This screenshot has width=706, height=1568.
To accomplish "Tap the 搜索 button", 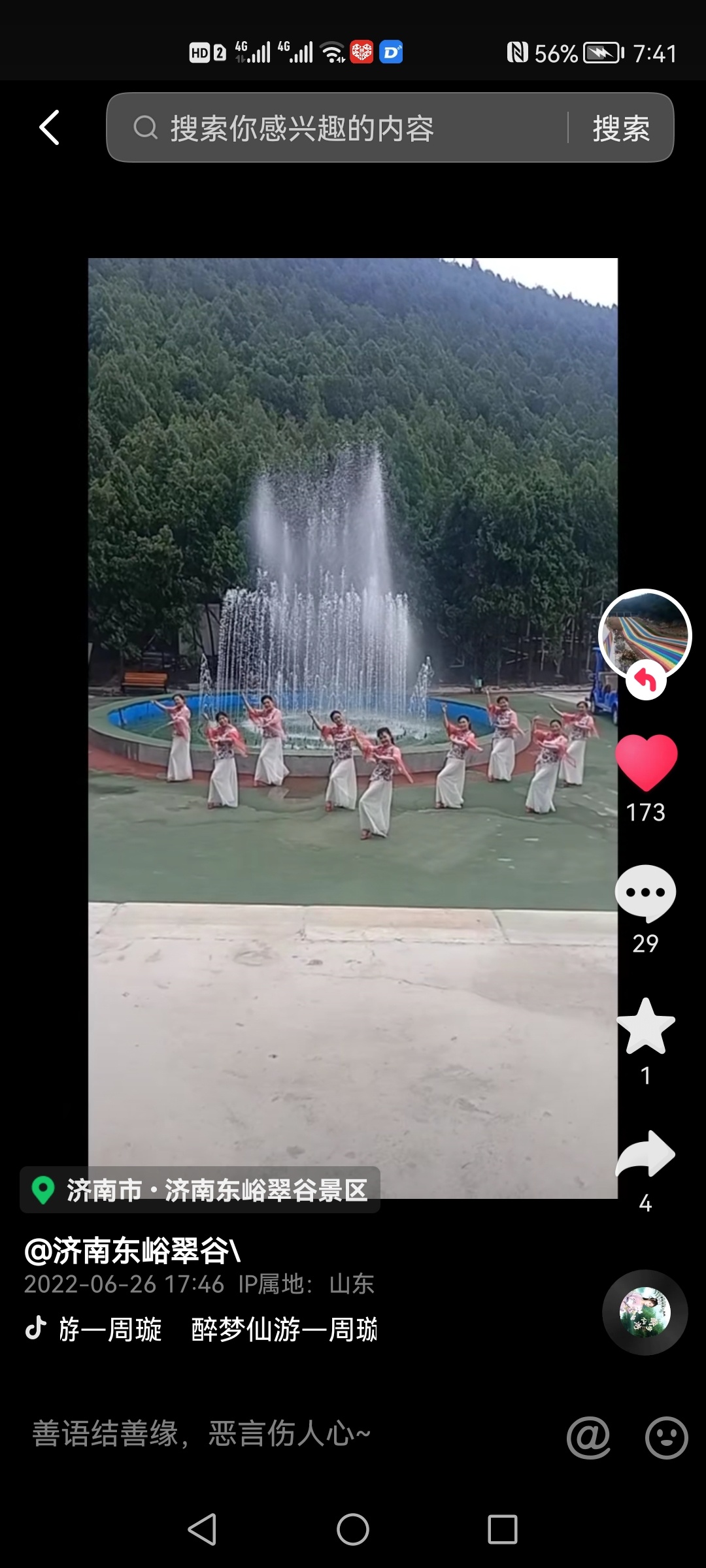I will pyautogui.click(x=620, y=128).
